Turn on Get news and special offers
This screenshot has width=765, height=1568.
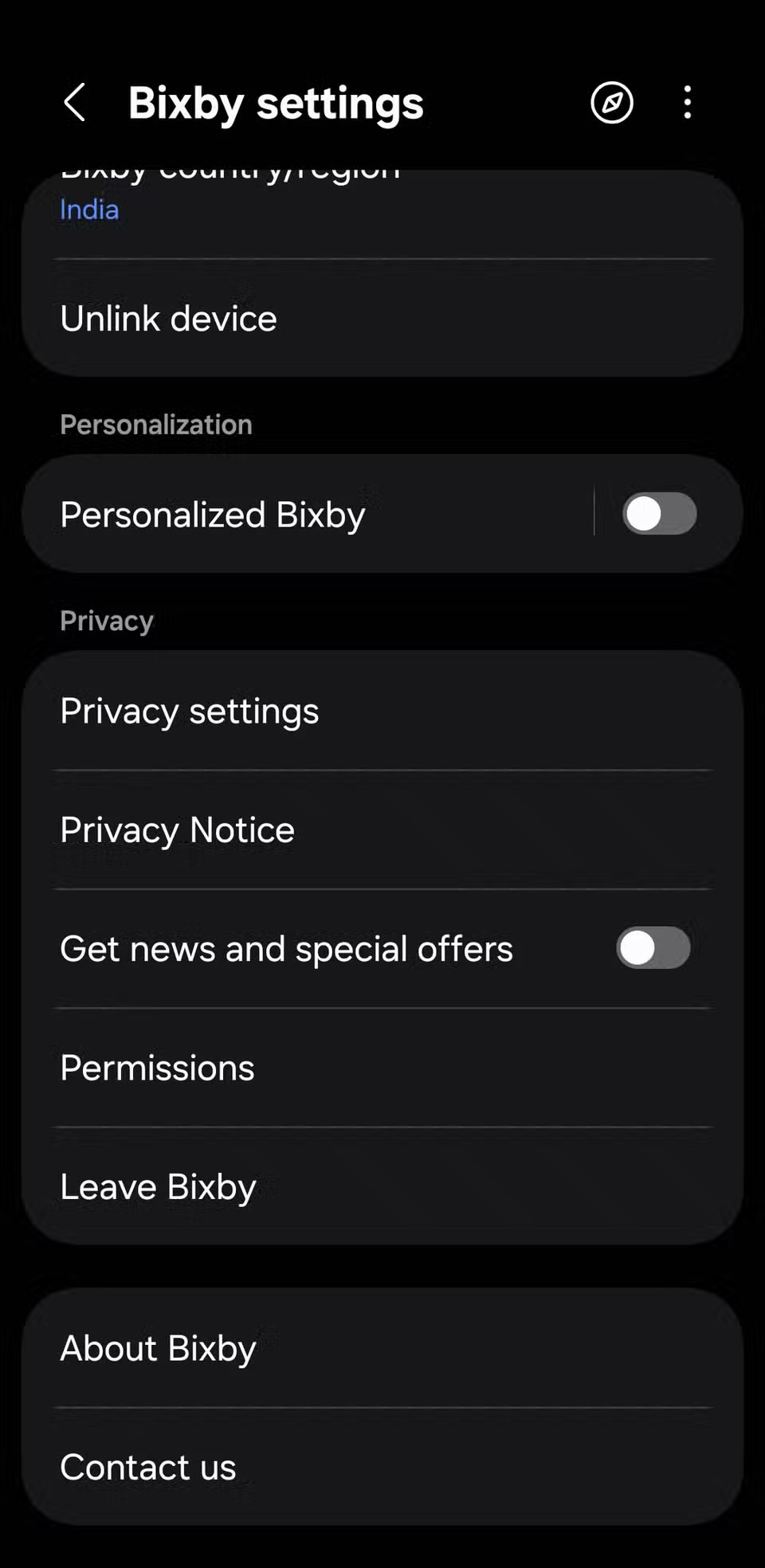(653, 948)
